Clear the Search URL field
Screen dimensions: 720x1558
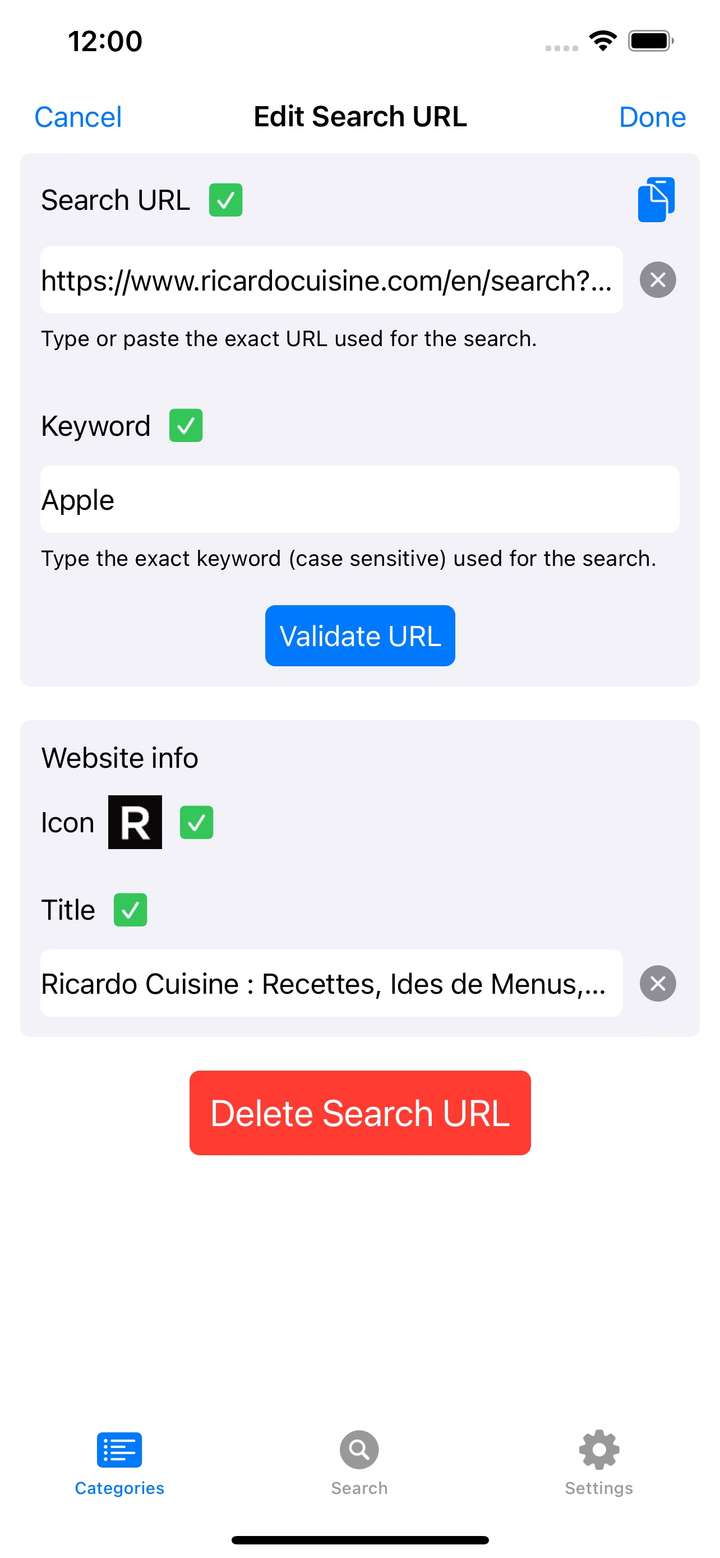(x=657, y=280)
